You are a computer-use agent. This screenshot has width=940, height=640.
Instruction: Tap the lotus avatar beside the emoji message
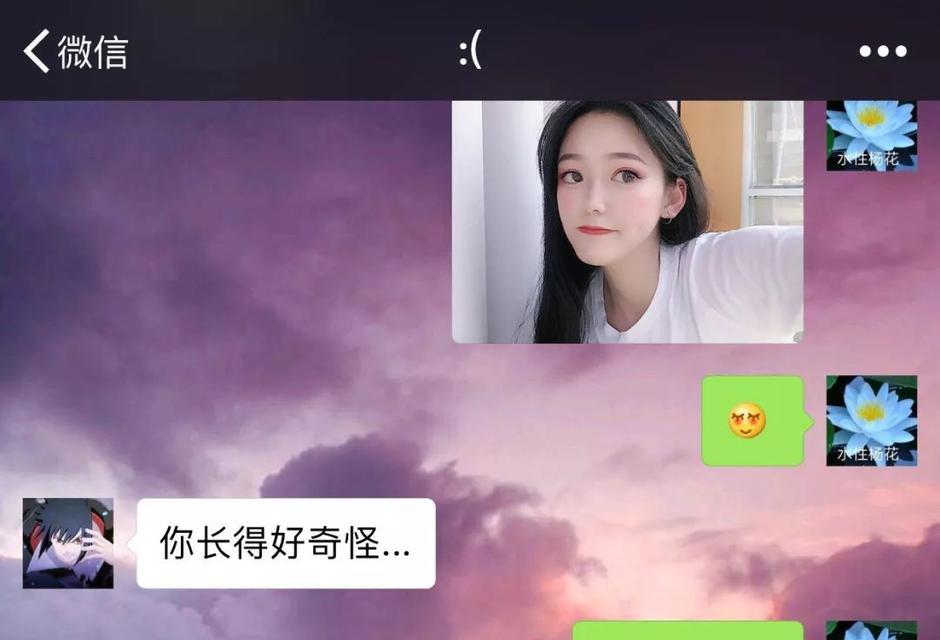[x=871, y=421]
